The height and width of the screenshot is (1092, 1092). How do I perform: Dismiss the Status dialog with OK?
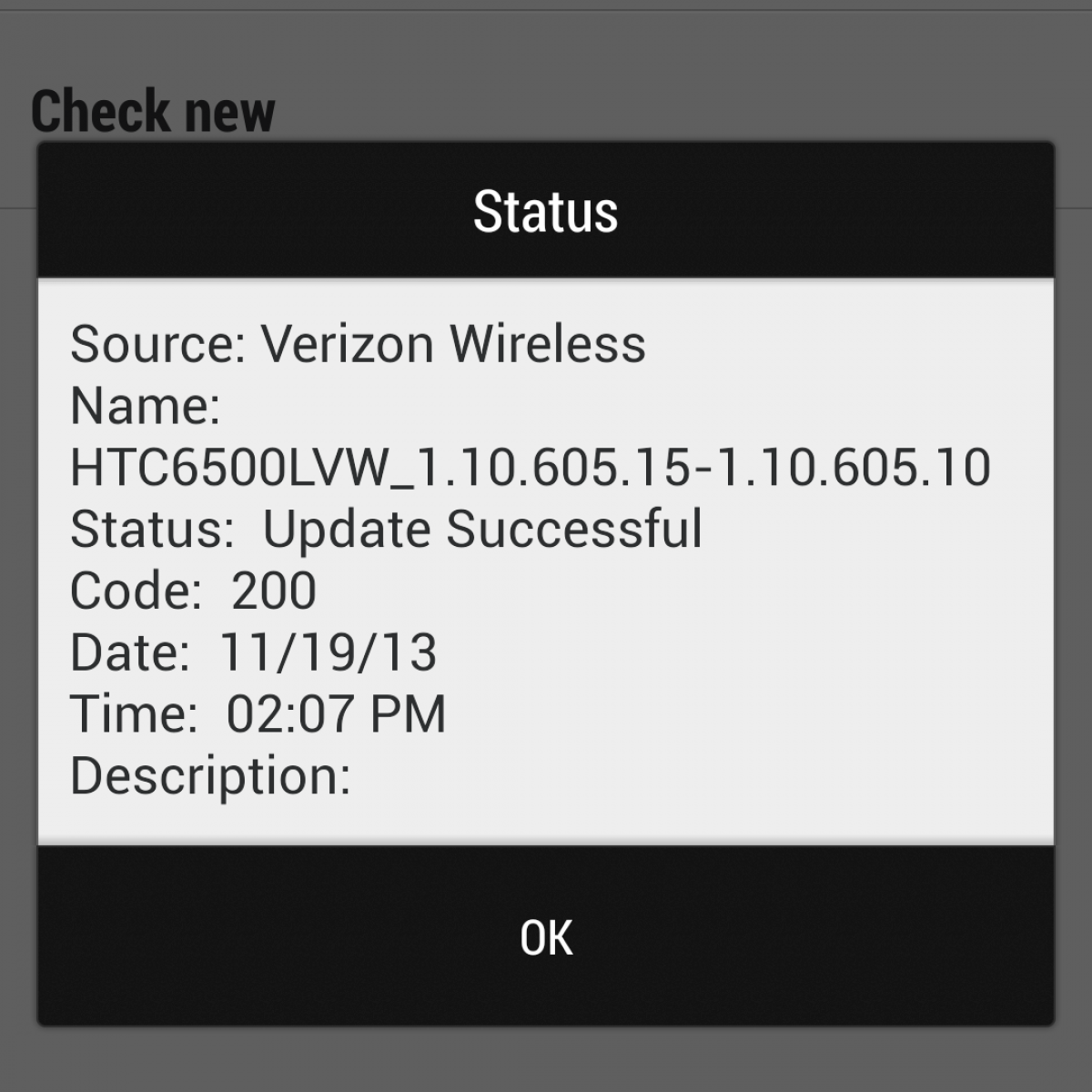[546, 937]
